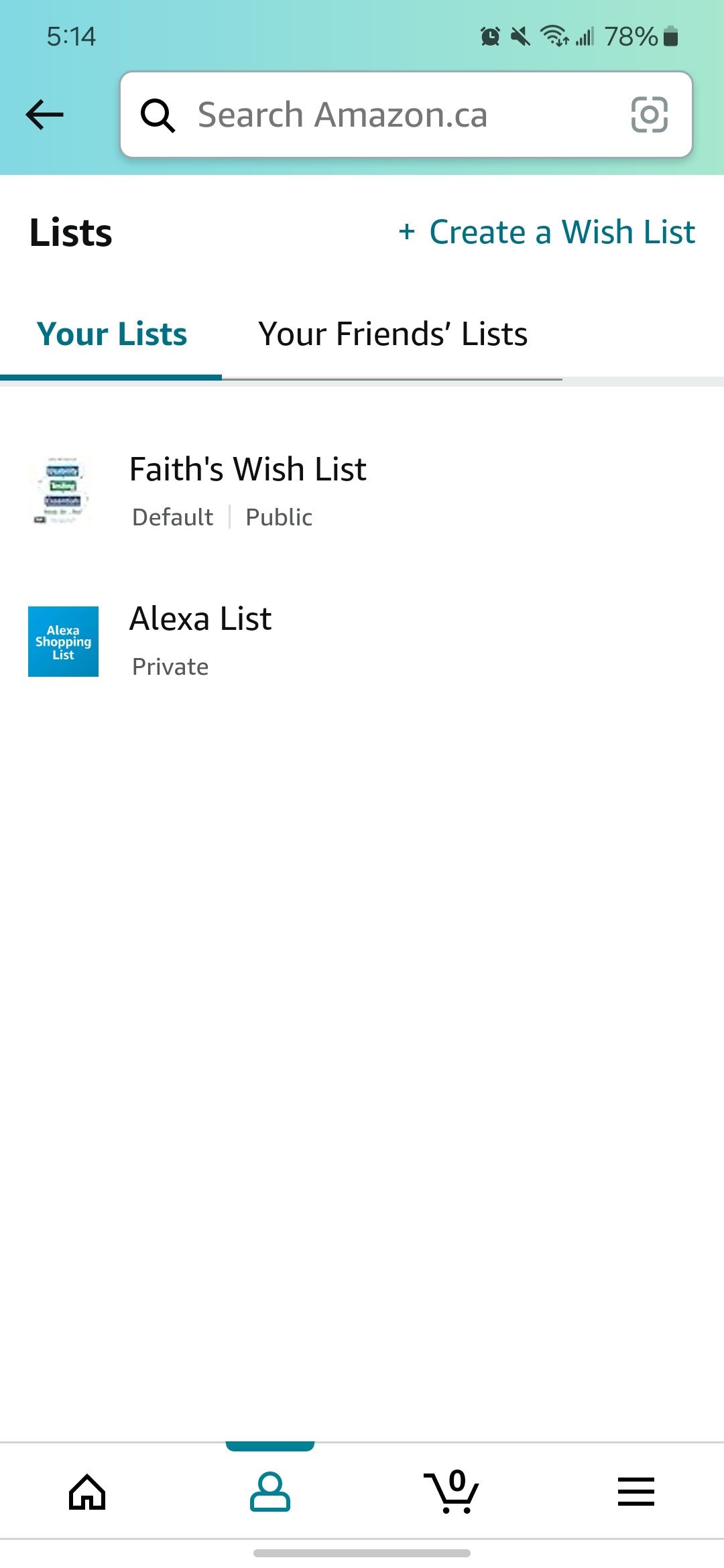Tap Create a Wish List

pos(546,233)
